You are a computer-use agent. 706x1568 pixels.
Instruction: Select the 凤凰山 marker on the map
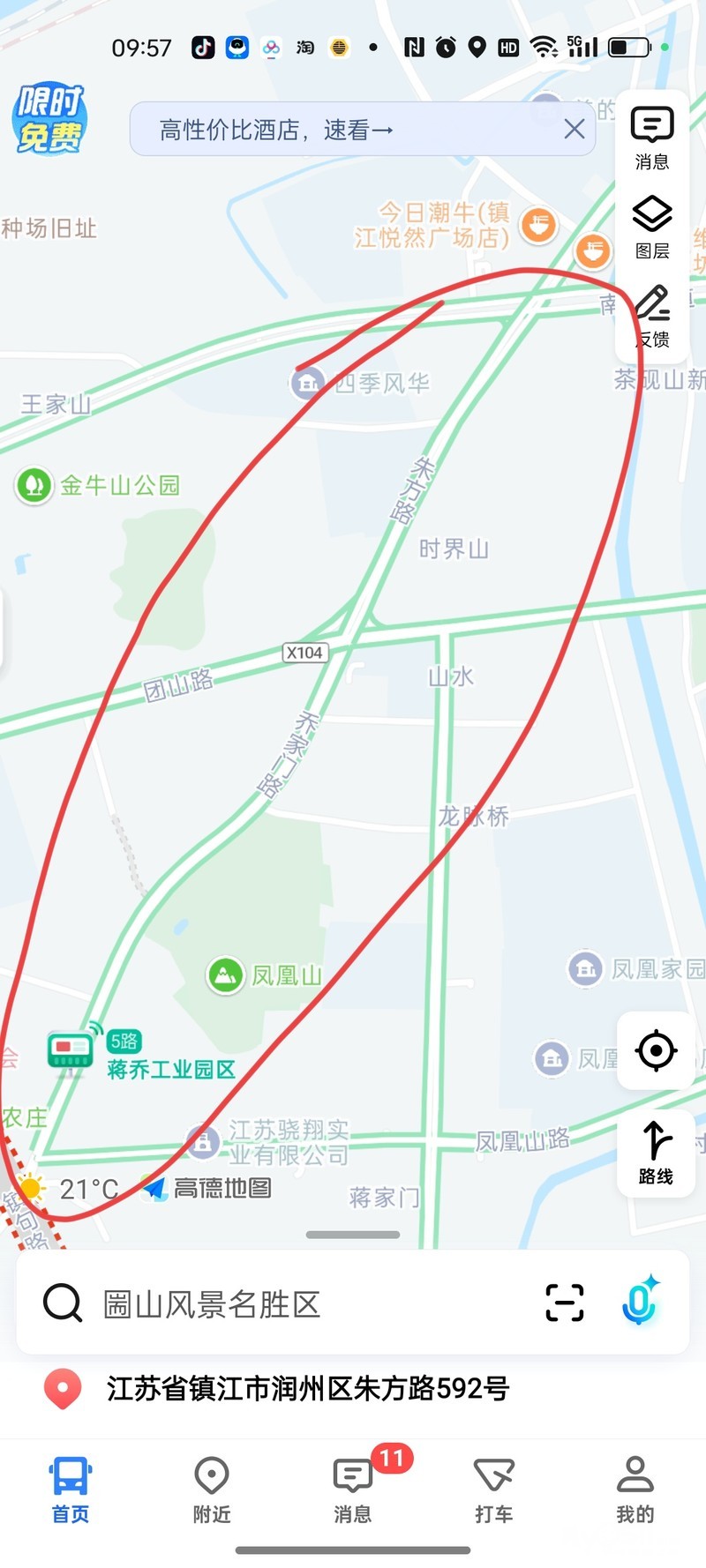pos(226,975)
